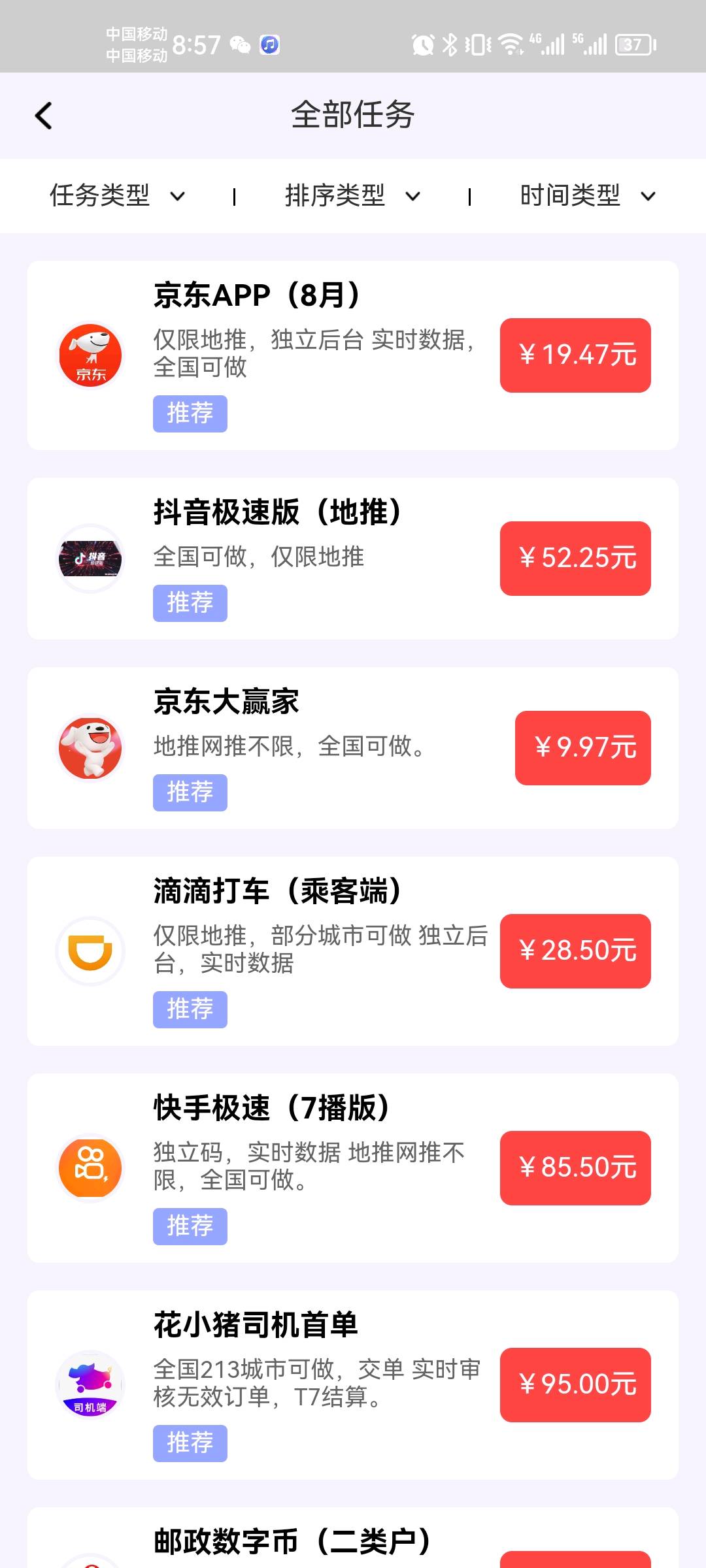Go back using the top-left arrow
The width and height of the screenshot is (706, 1568).
tap(43, 116)
